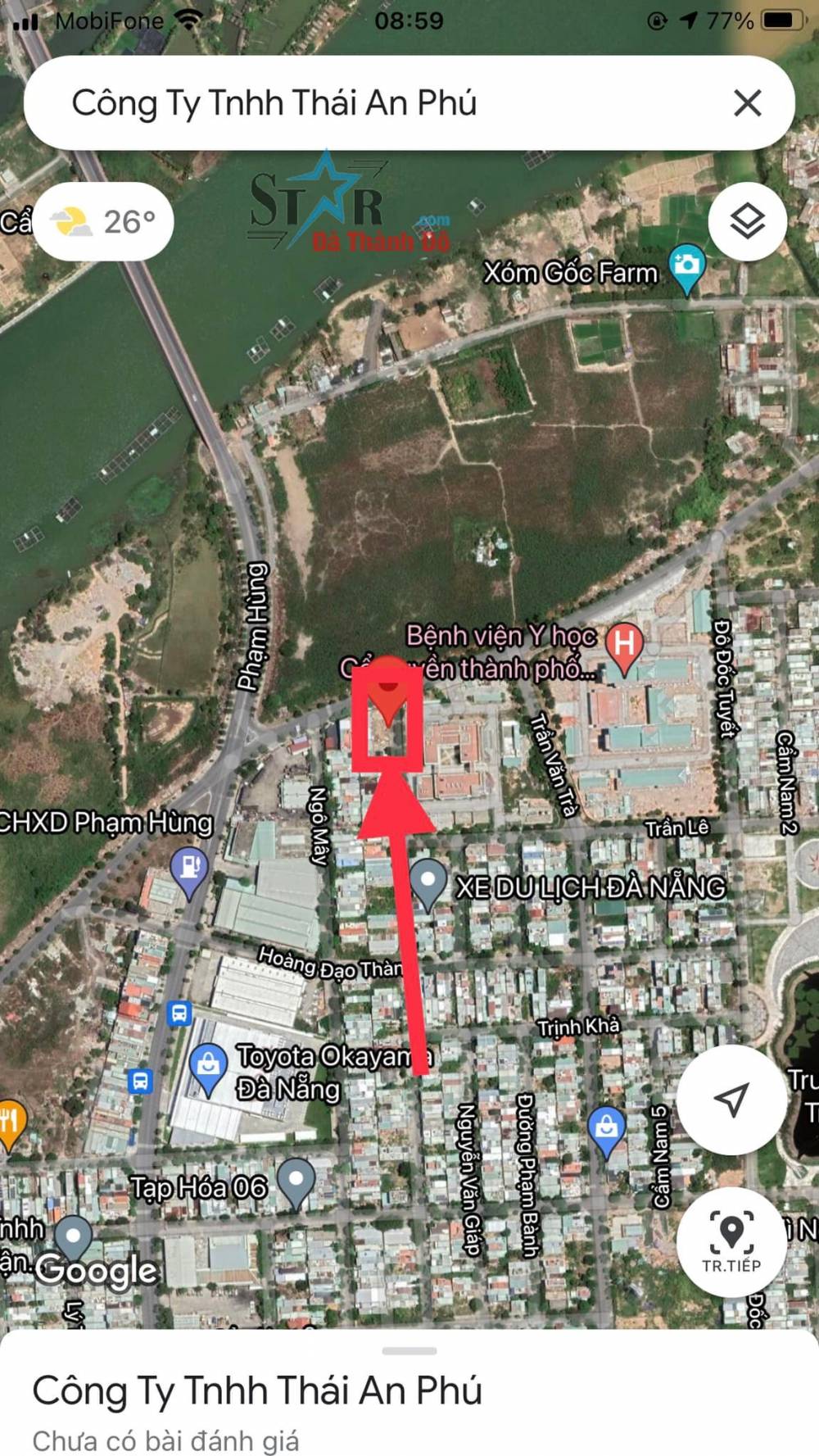Screen dimensions: 819x1456
Task: Clear the search with the X button
Action: (747, 103)
